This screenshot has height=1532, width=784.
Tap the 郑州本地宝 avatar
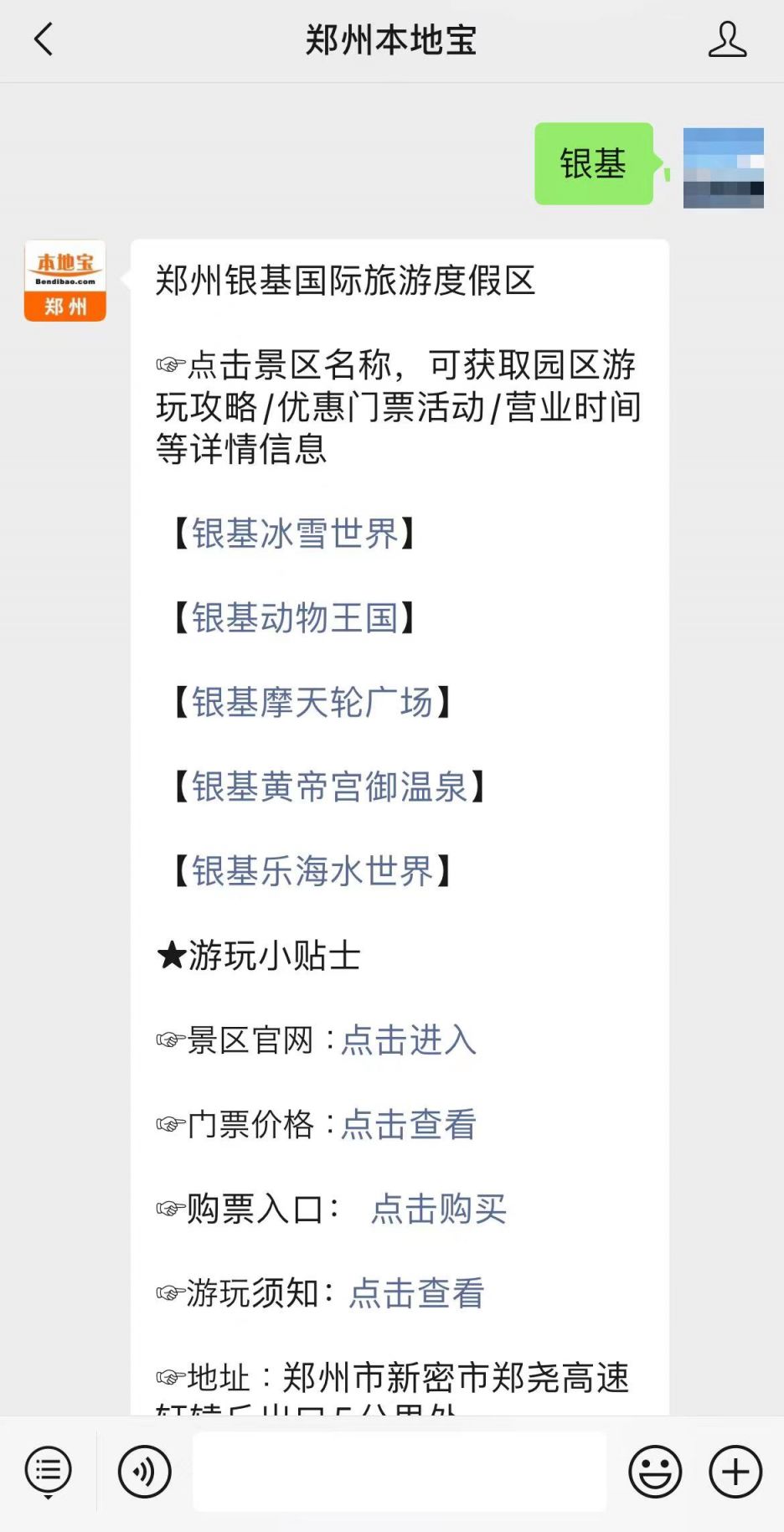(x=65, y=281)
